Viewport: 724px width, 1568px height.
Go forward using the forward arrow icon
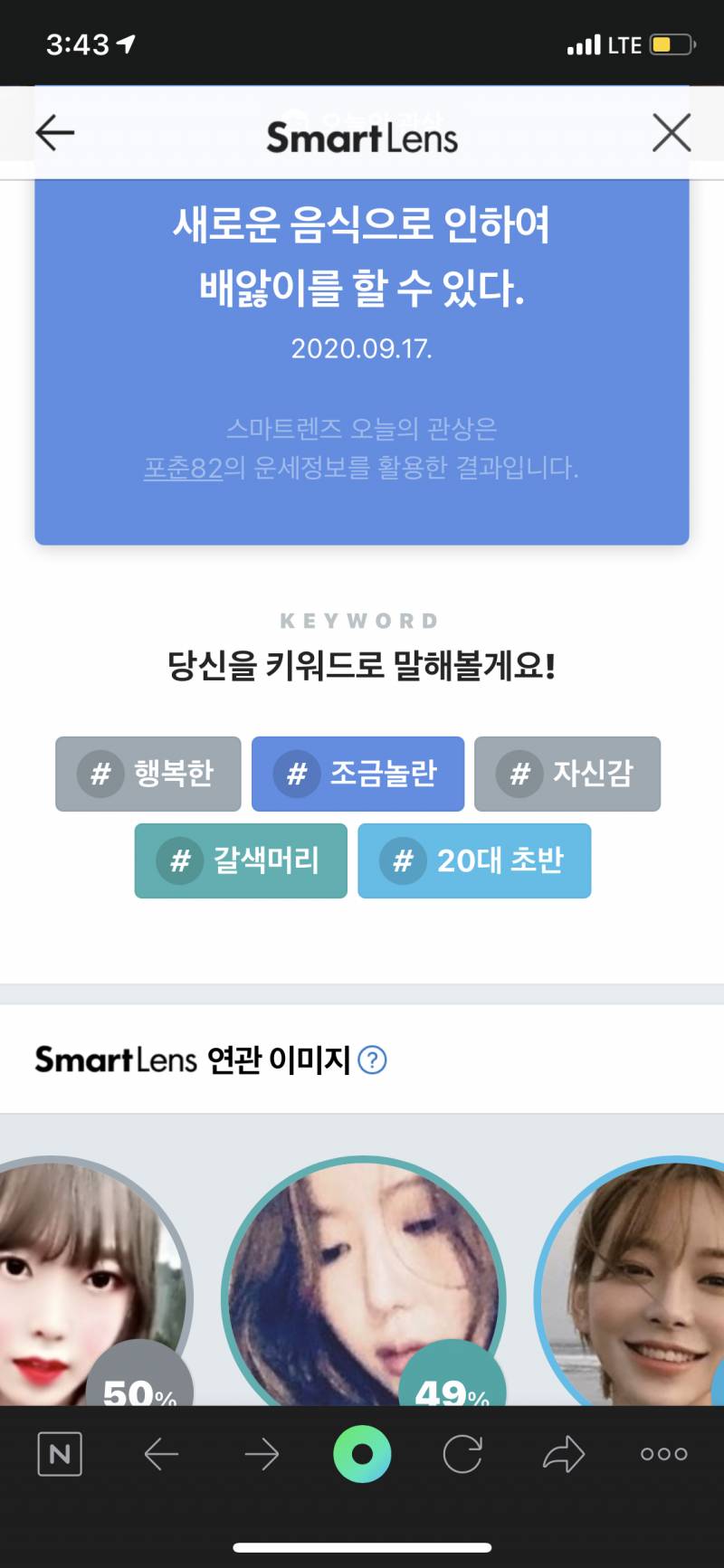tap(262, 1454)
